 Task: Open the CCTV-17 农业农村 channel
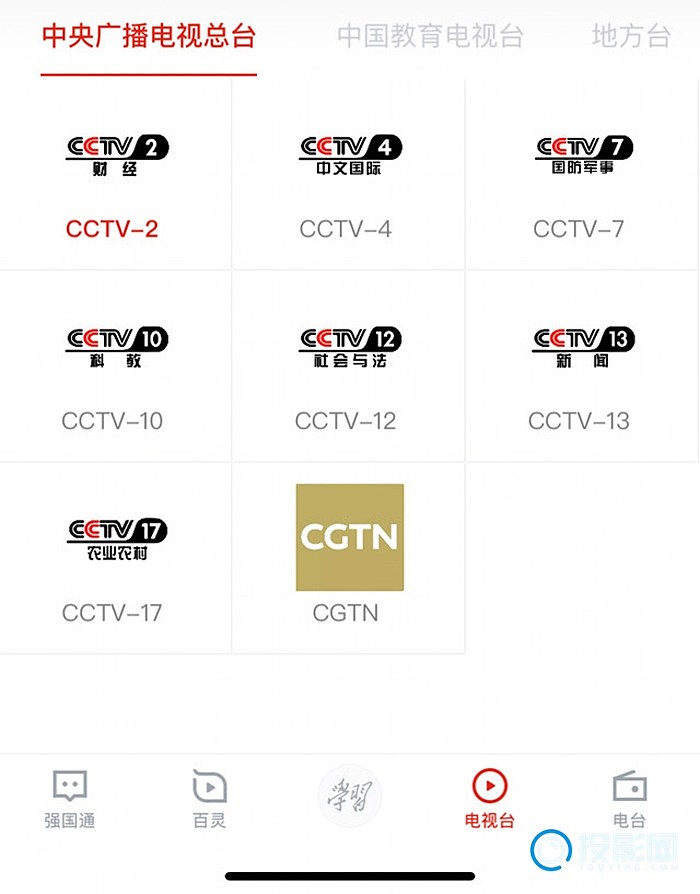(x=115, y=558)
